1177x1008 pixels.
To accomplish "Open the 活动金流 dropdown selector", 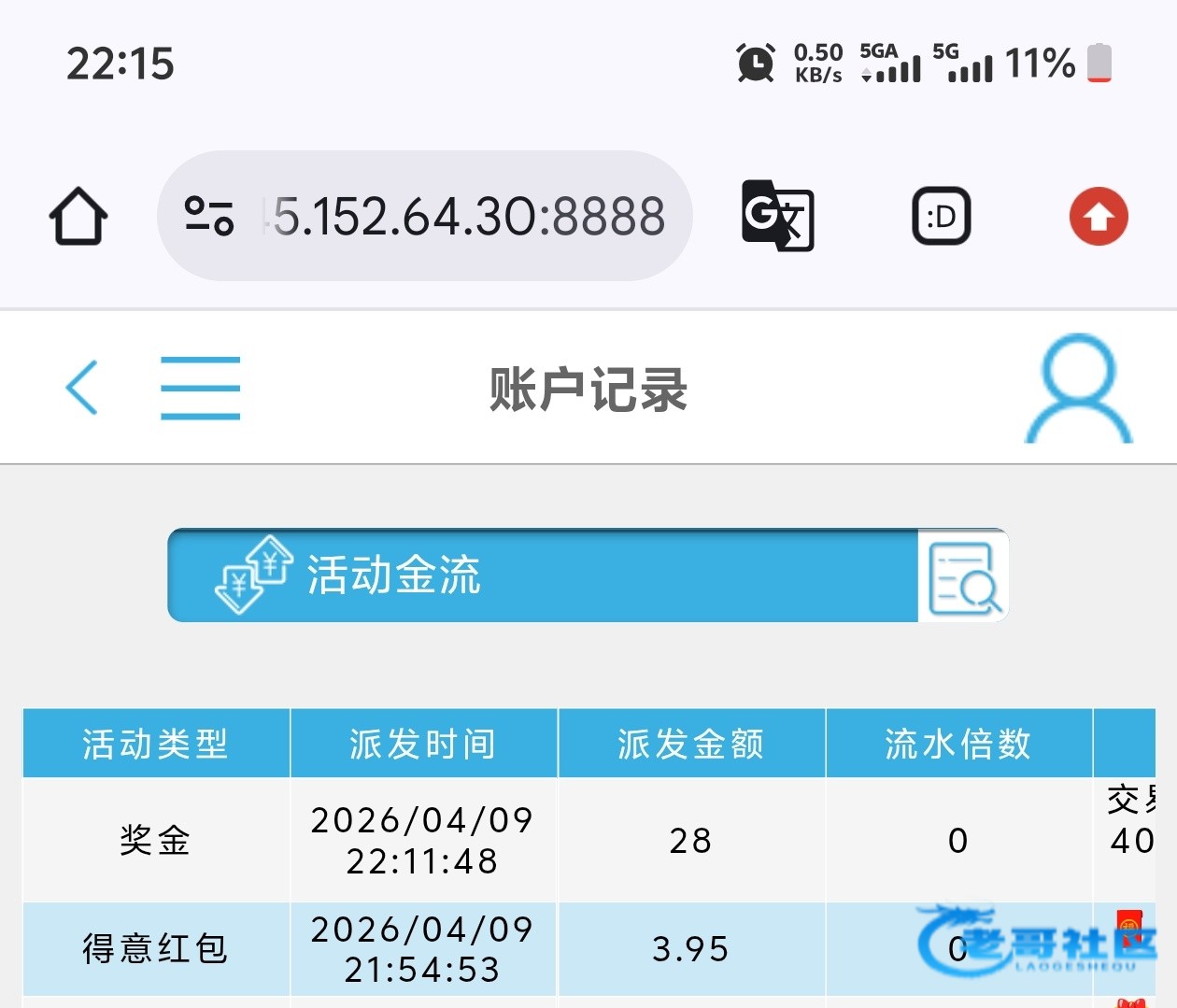I will (x=543, y=575).
